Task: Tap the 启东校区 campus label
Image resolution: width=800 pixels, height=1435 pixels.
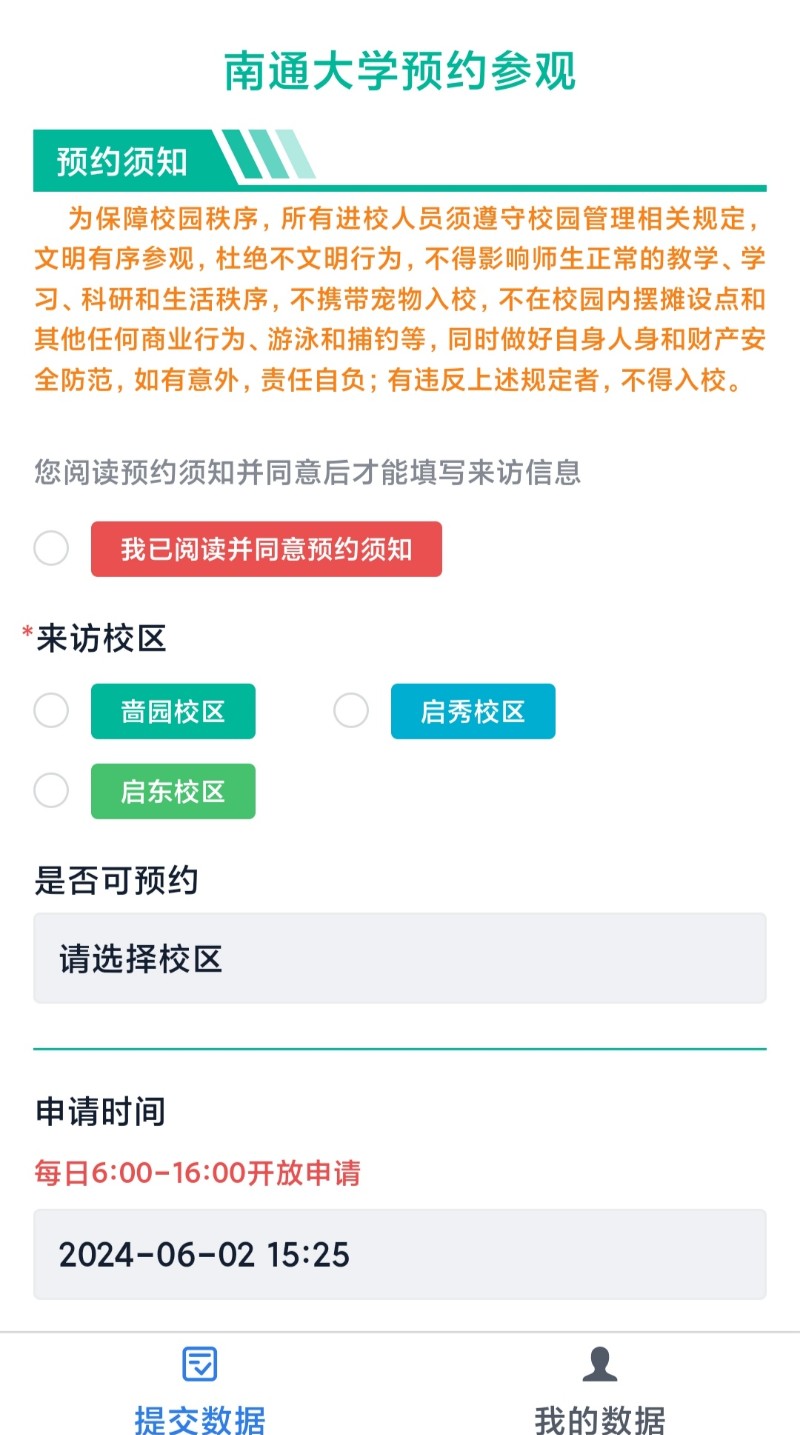Action: coord(173,791)
